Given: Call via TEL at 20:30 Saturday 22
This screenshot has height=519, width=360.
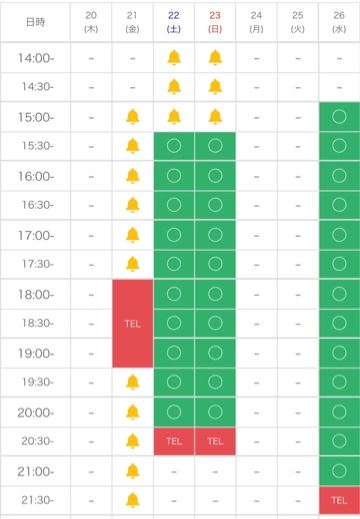Looking at the screenshot, I should pyautogui.click(x=174, y=441).
